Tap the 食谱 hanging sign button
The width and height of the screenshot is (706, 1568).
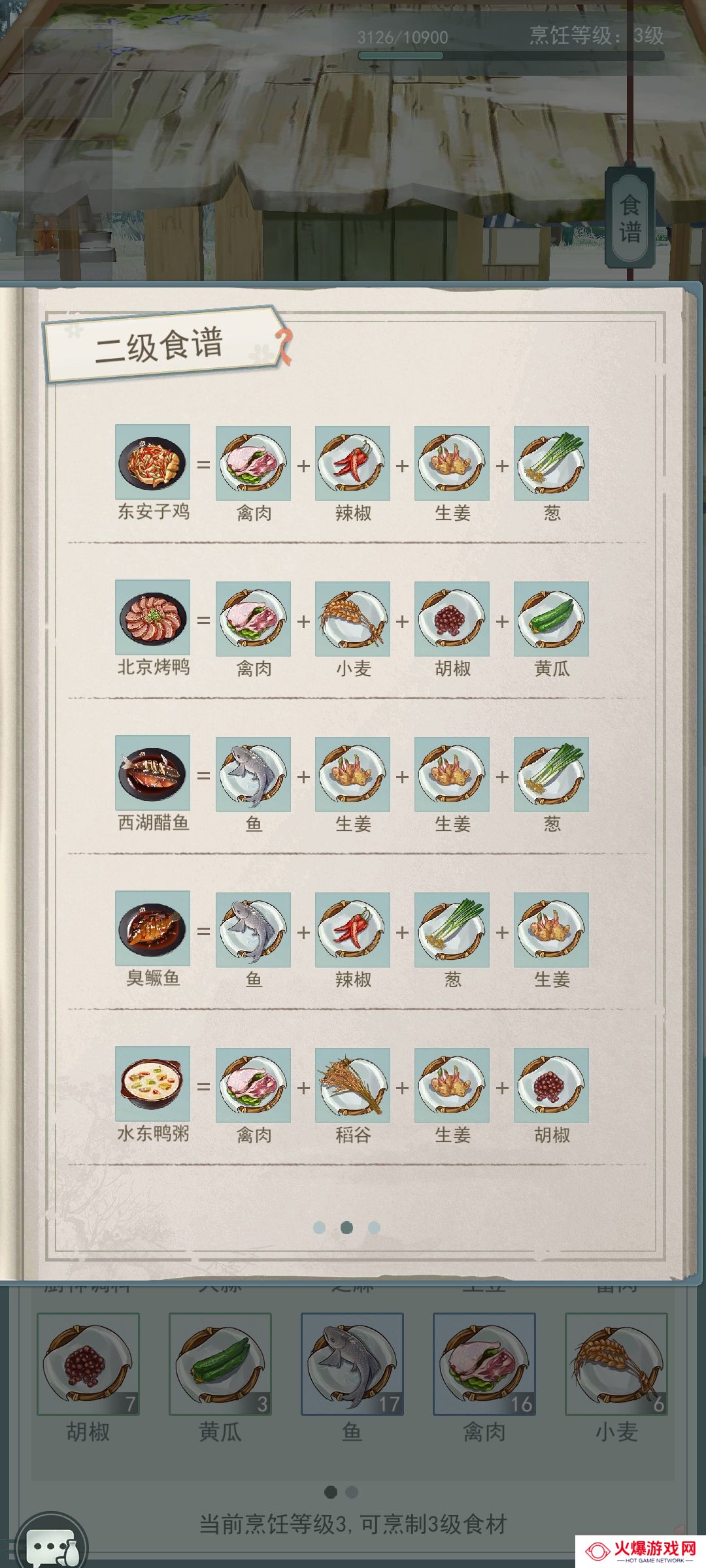point(630,218)
